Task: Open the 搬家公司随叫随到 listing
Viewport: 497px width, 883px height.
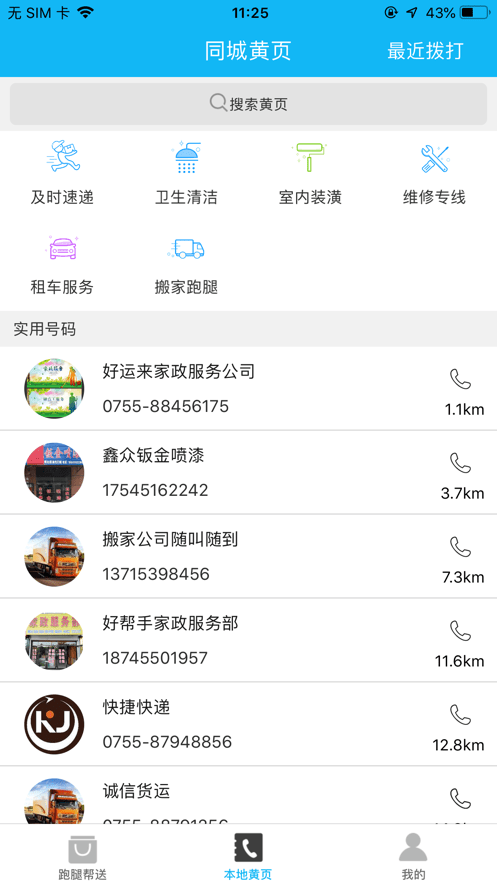Action: click(248, 556)
